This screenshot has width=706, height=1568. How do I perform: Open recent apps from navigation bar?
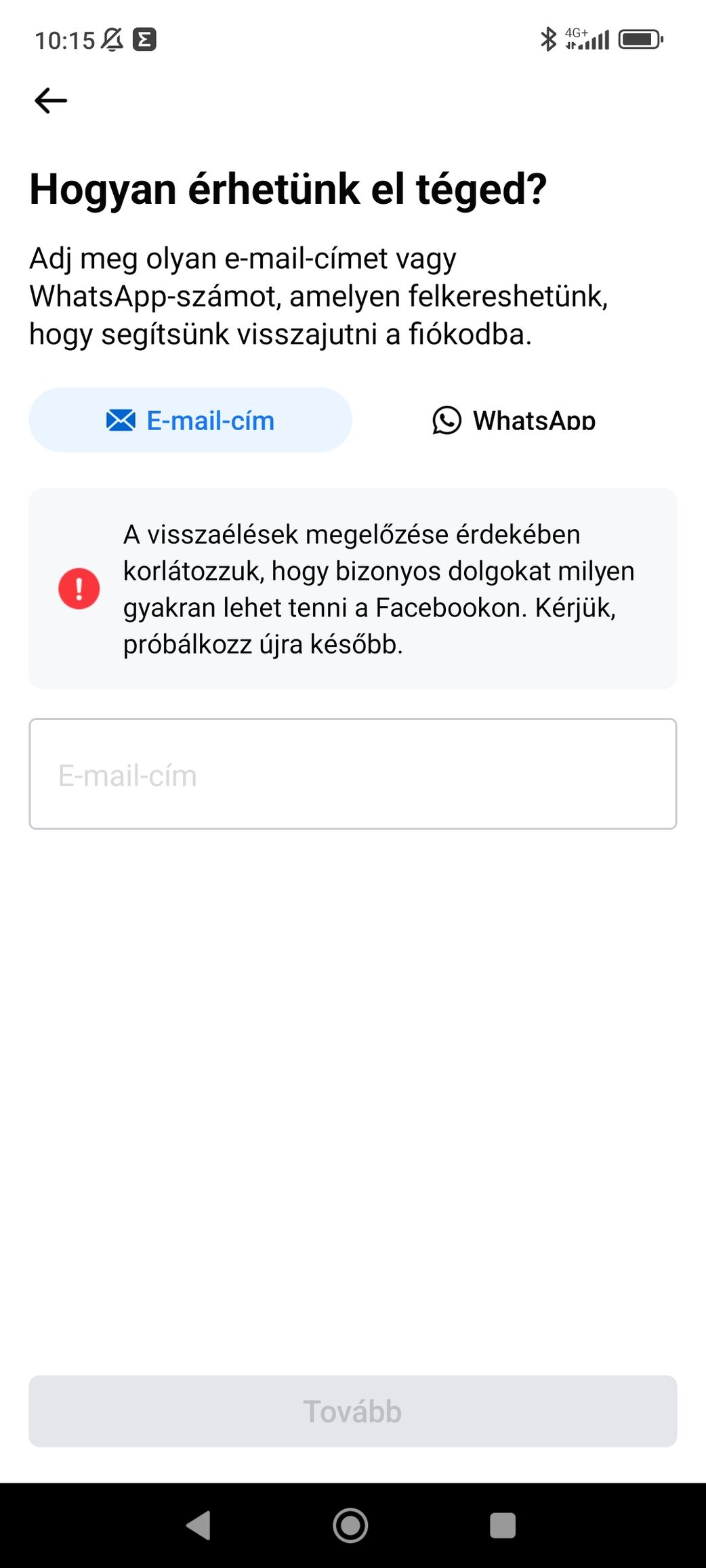[x=503, y=1525]
